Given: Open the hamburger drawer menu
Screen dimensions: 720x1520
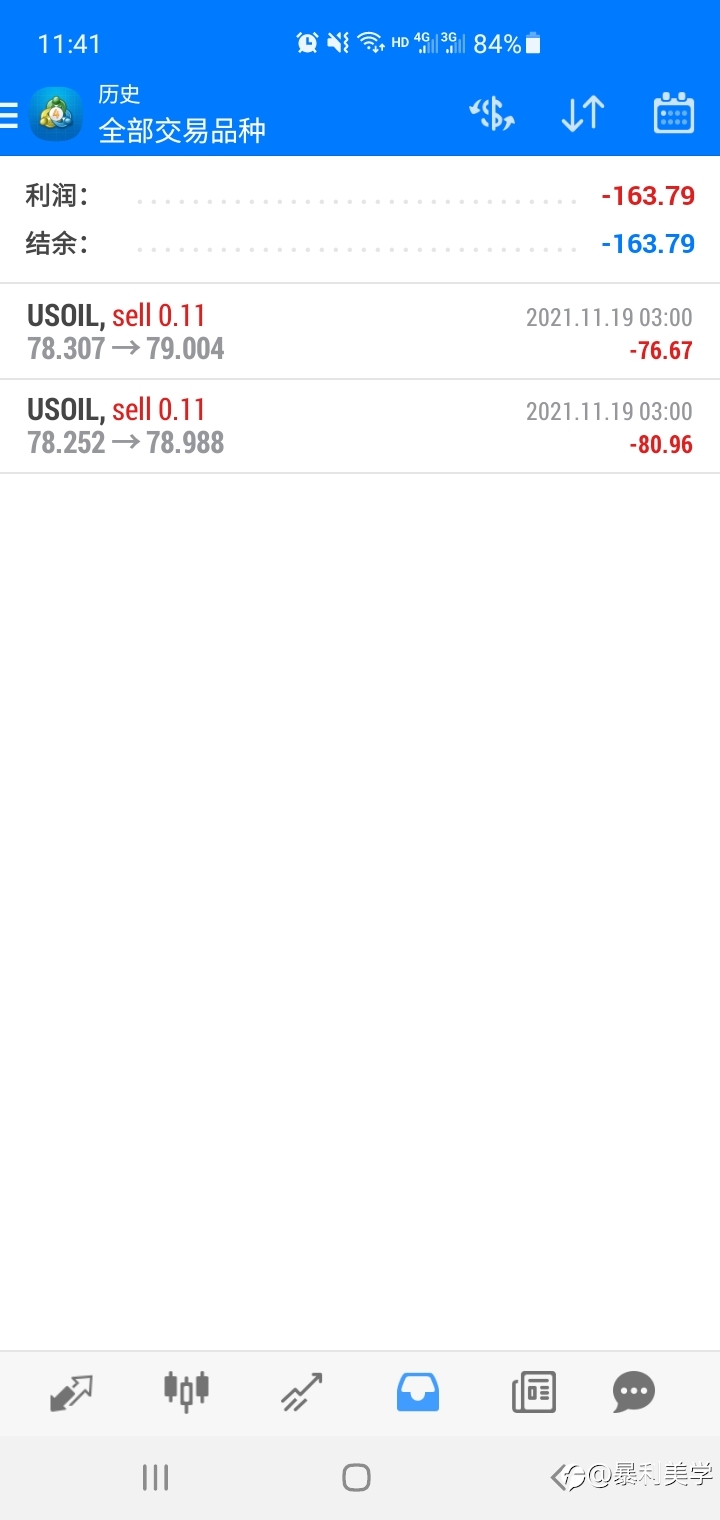Looking at the screenshot, I should pyautogui.click(x=9, y=115).
